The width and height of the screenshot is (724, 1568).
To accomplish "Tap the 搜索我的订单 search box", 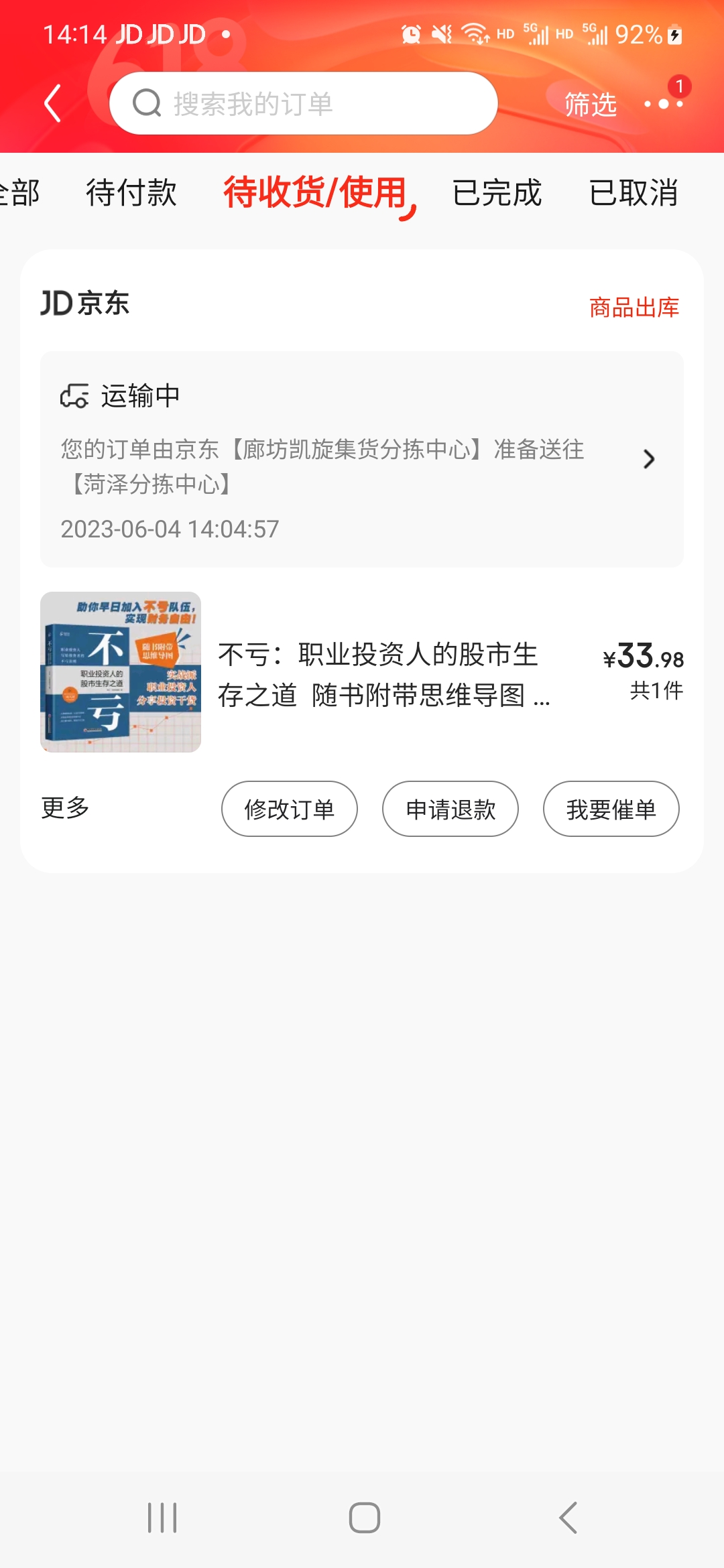I will pos(303,103).
